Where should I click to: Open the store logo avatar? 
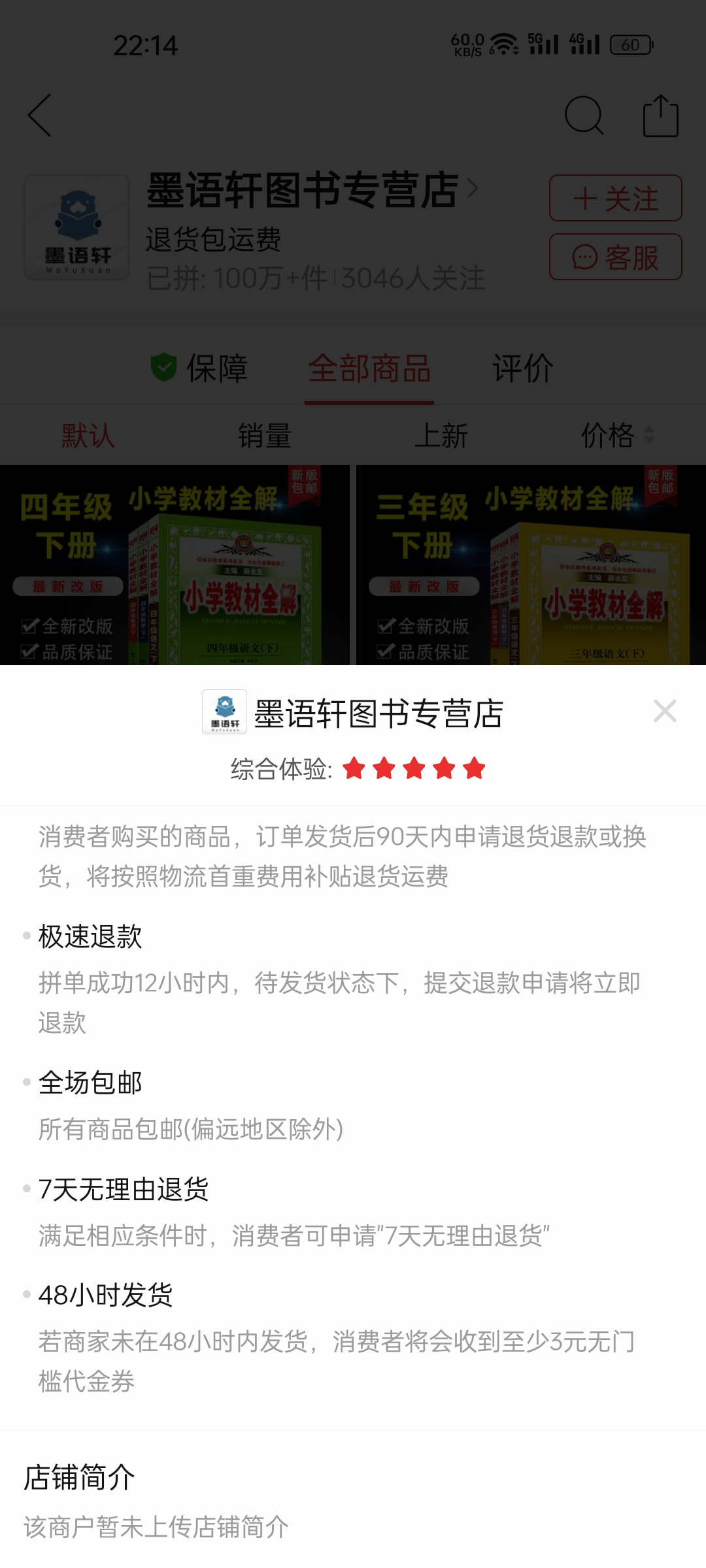[x=75, y=227]
